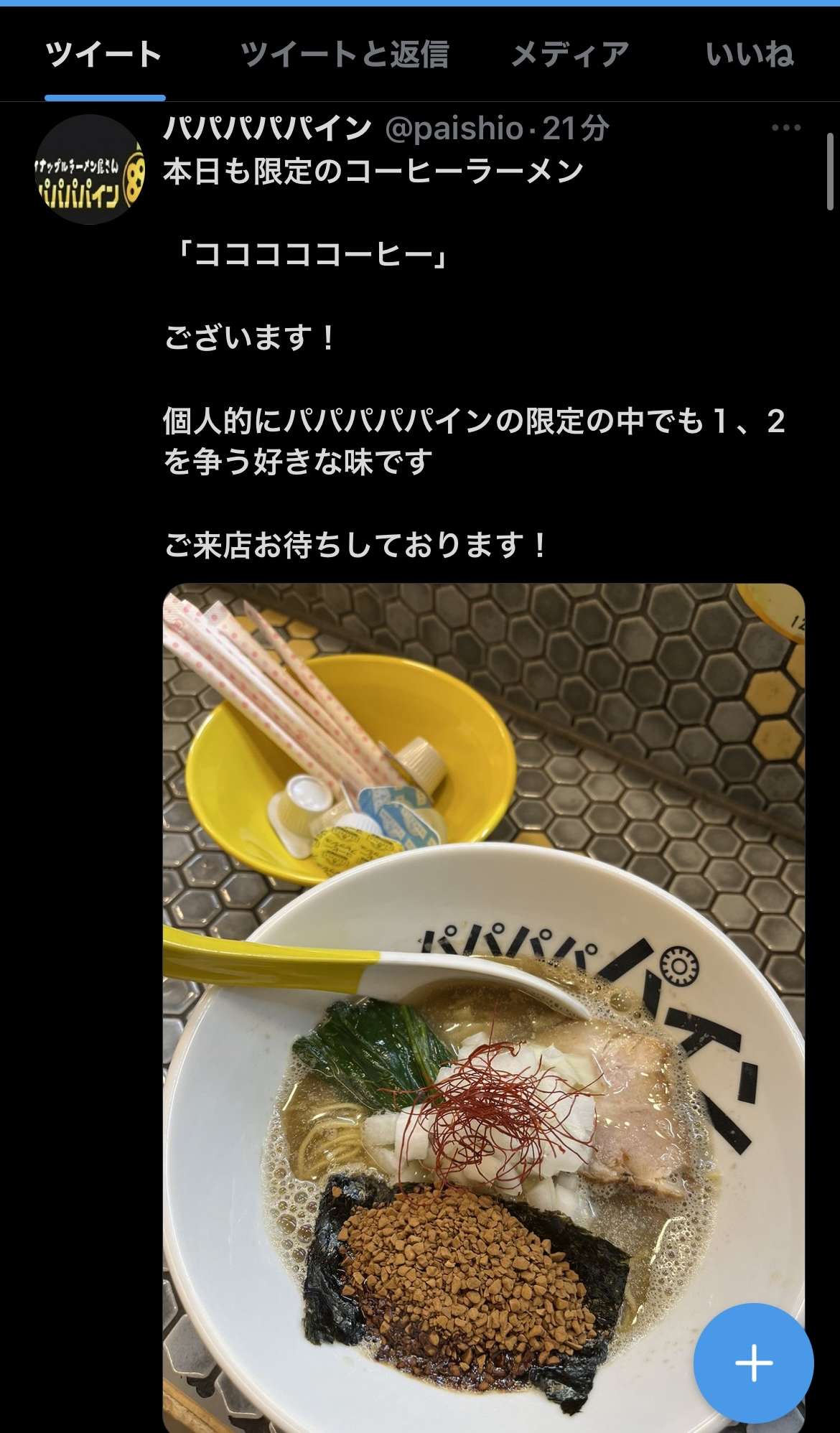Switch to the ツイートと返信 tab

tap(345, 55)
